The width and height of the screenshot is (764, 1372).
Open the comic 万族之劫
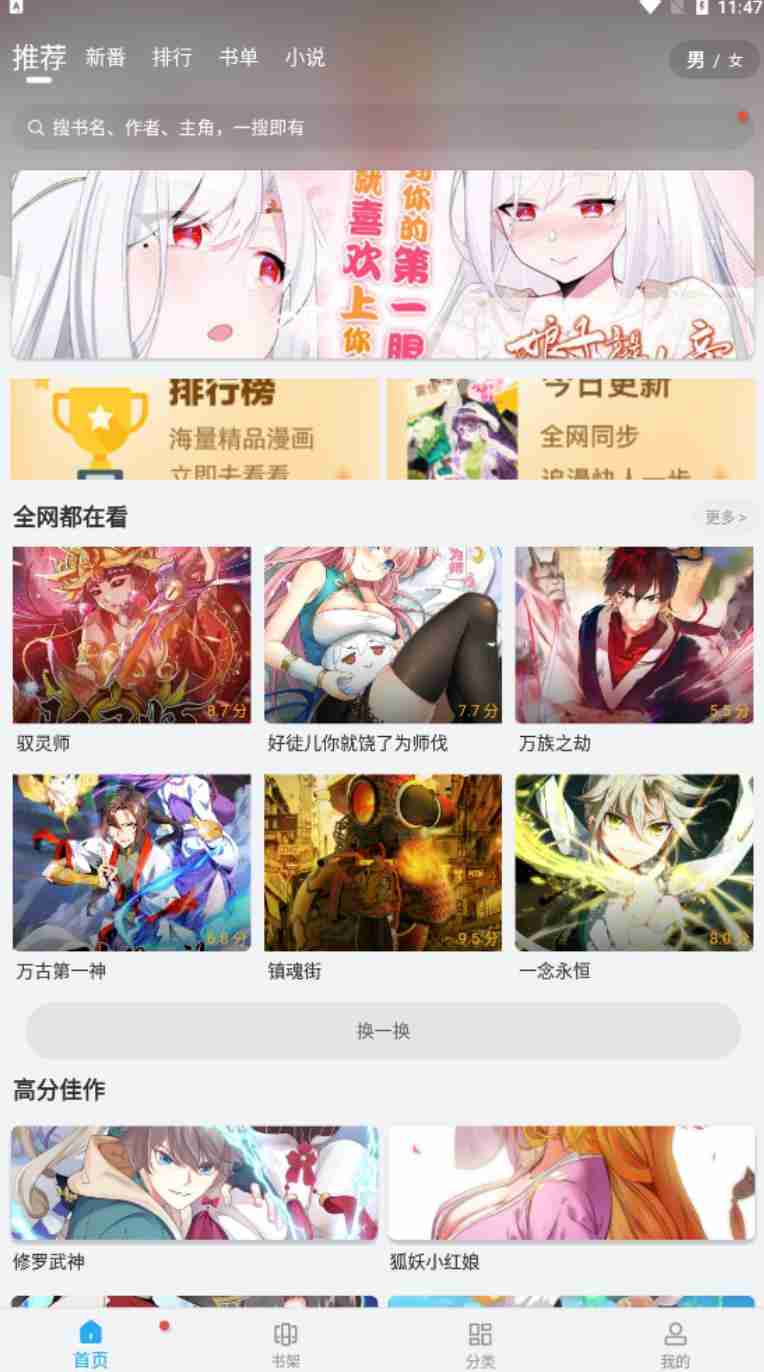pos(634,634)
